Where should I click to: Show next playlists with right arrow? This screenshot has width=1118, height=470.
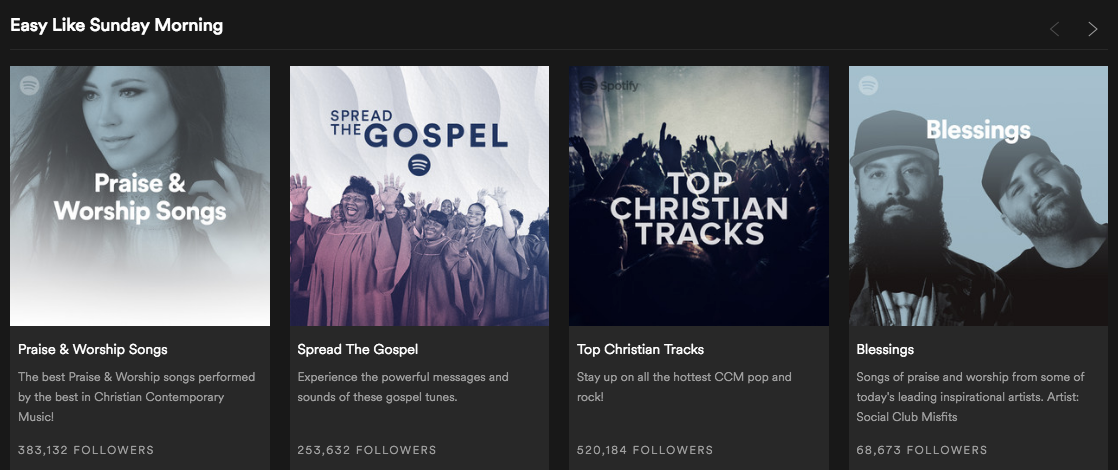1092,29
